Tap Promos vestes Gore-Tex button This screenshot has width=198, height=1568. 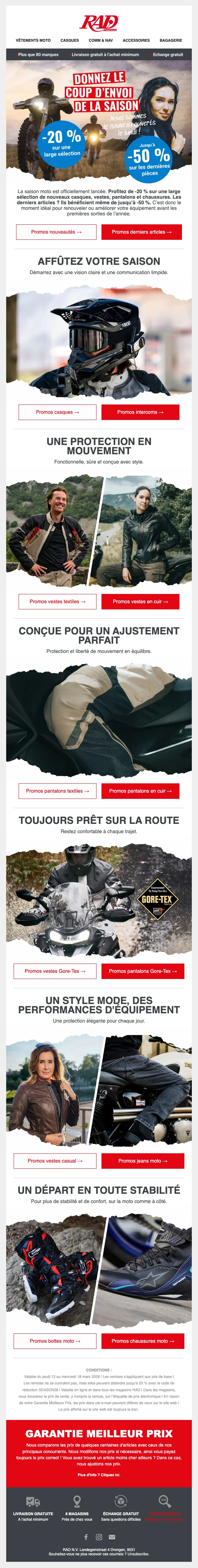55,971
